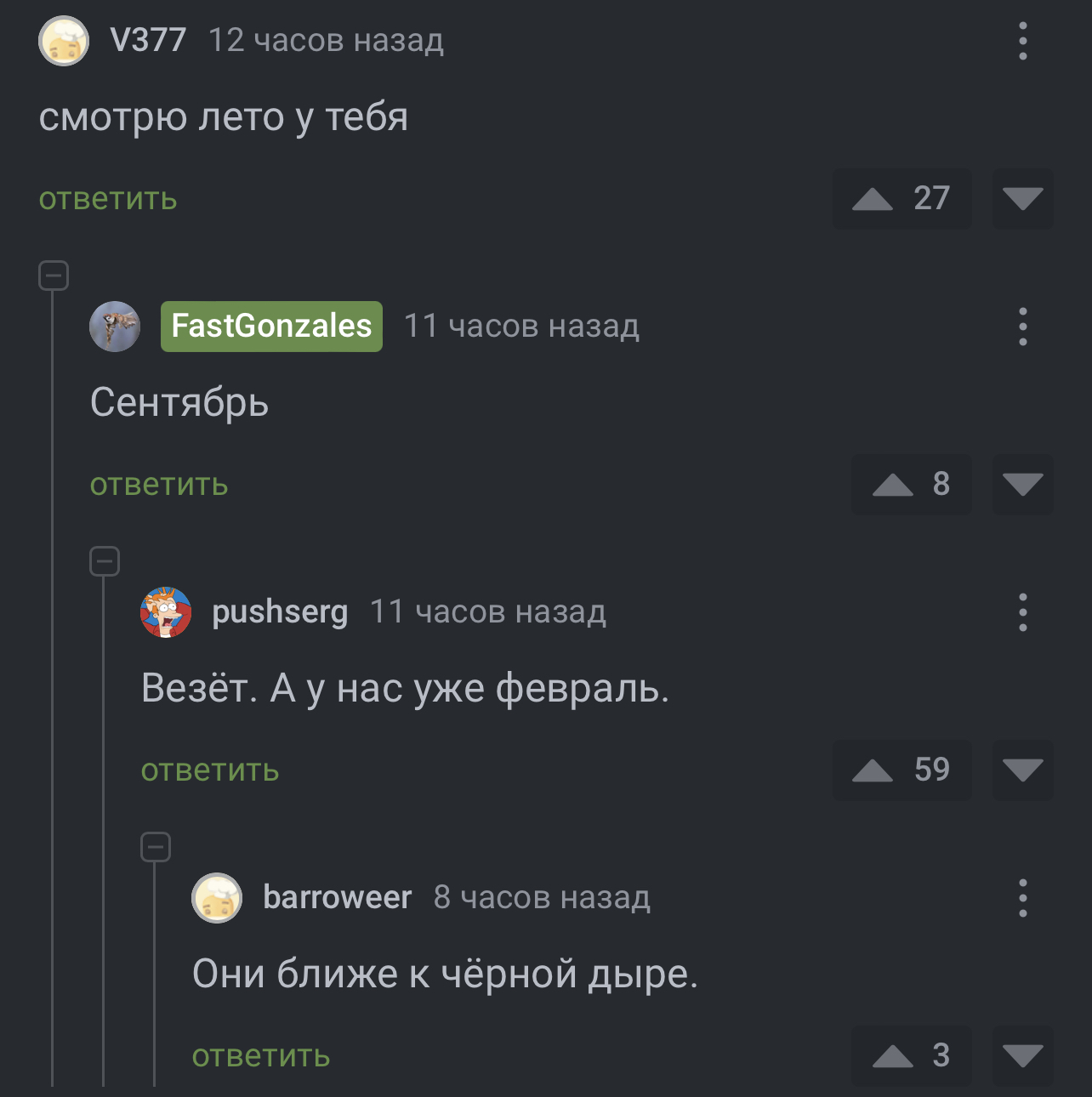Open FastGonzales user profile

click(x=271, y=327)
